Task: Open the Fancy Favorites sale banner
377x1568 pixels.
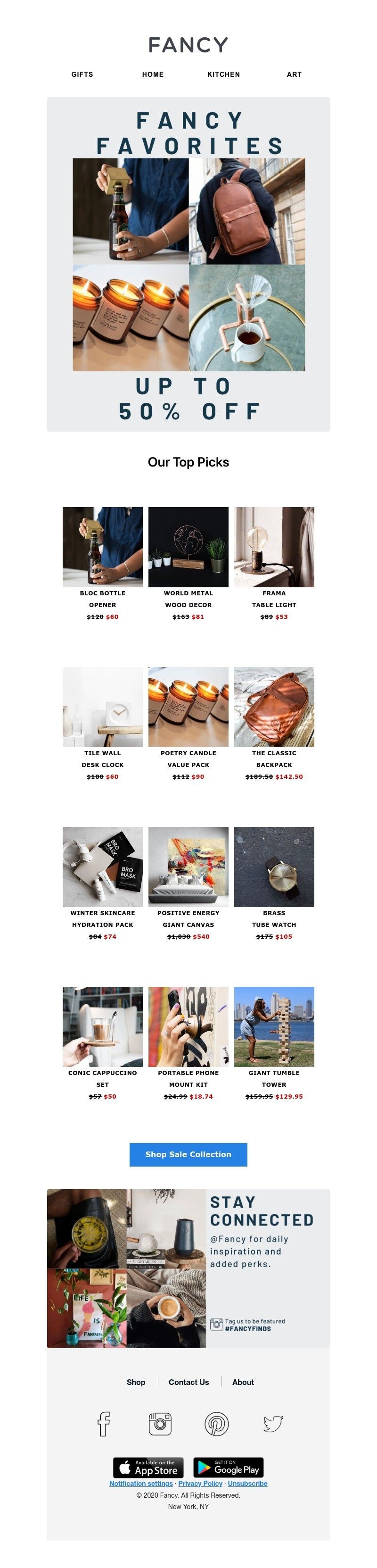Action: point(188,264)
